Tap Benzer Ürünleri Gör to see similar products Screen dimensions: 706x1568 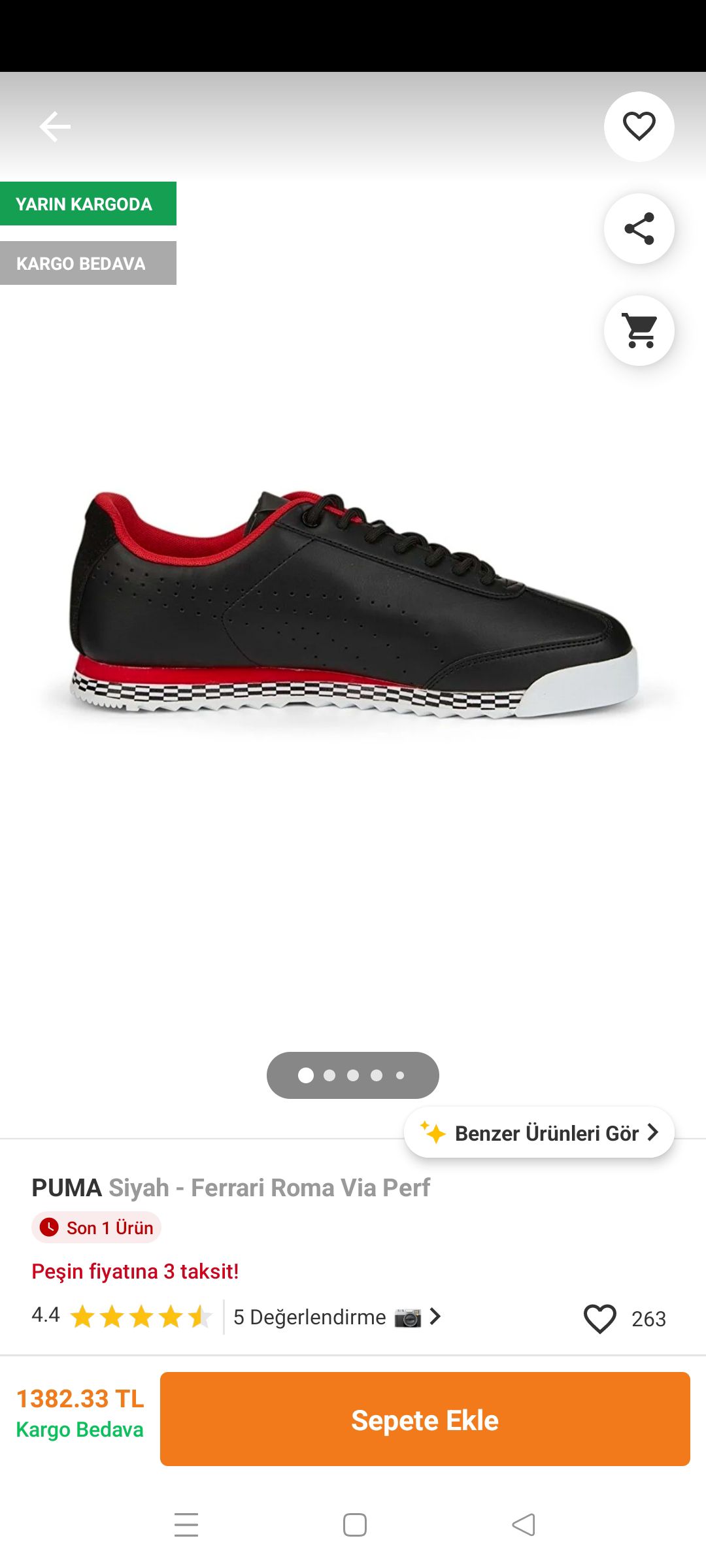tap(539, 1132)
